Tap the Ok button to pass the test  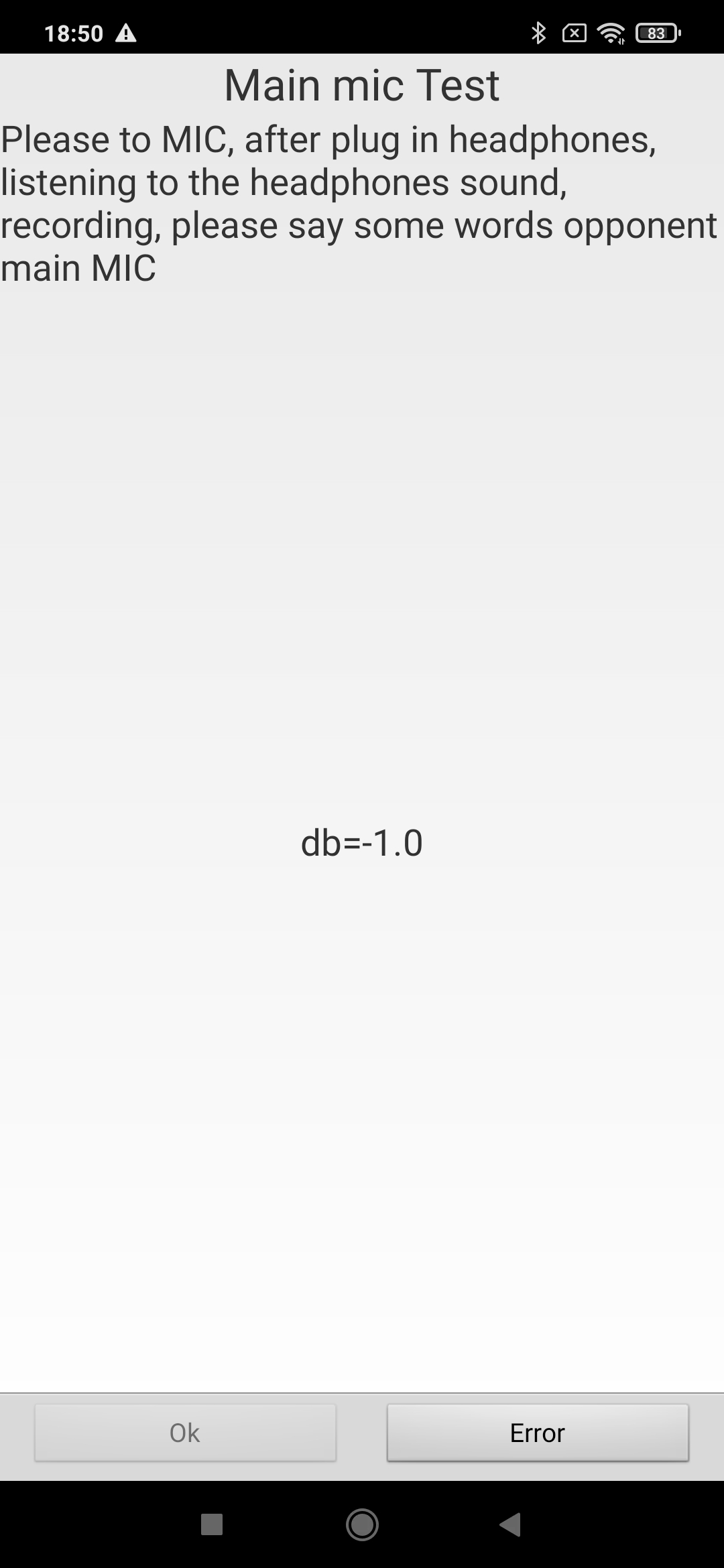[185, 1433]
